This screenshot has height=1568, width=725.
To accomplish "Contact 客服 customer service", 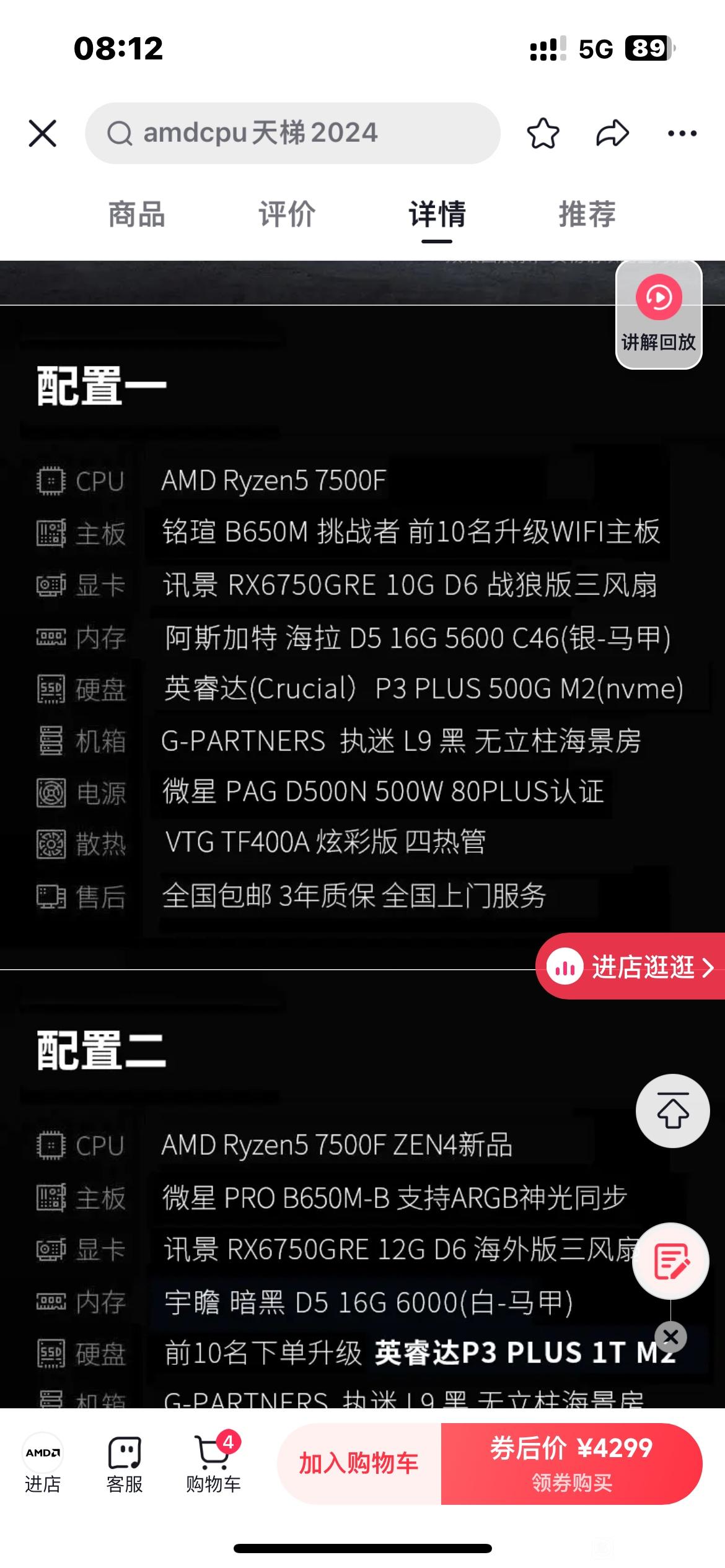I will [x=125, y=1464].
